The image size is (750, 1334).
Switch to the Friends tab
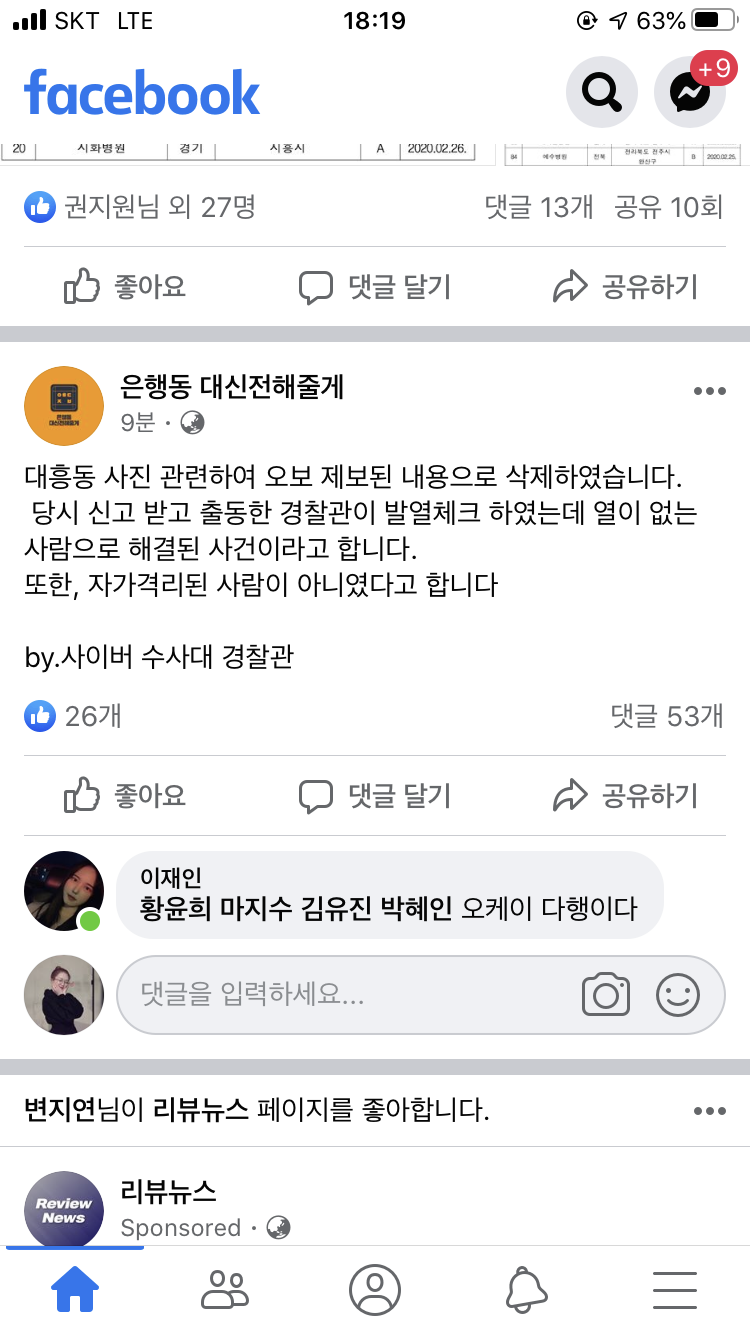(225, 1290)
